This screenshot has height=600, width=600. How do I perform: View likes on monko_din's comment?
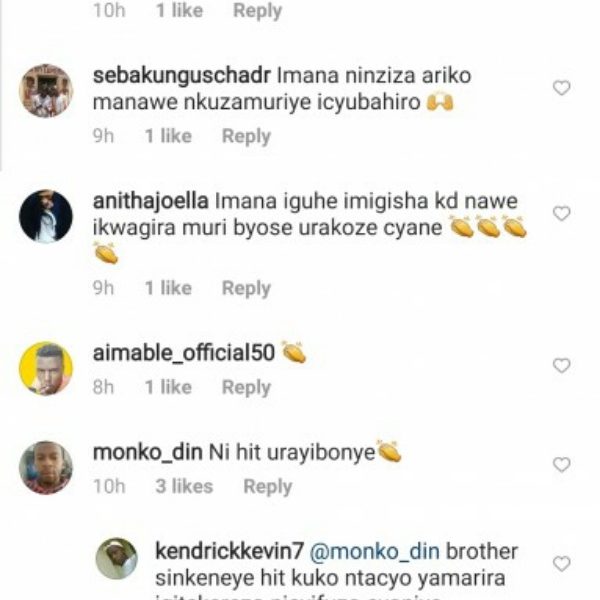click(x=183, y=487)
